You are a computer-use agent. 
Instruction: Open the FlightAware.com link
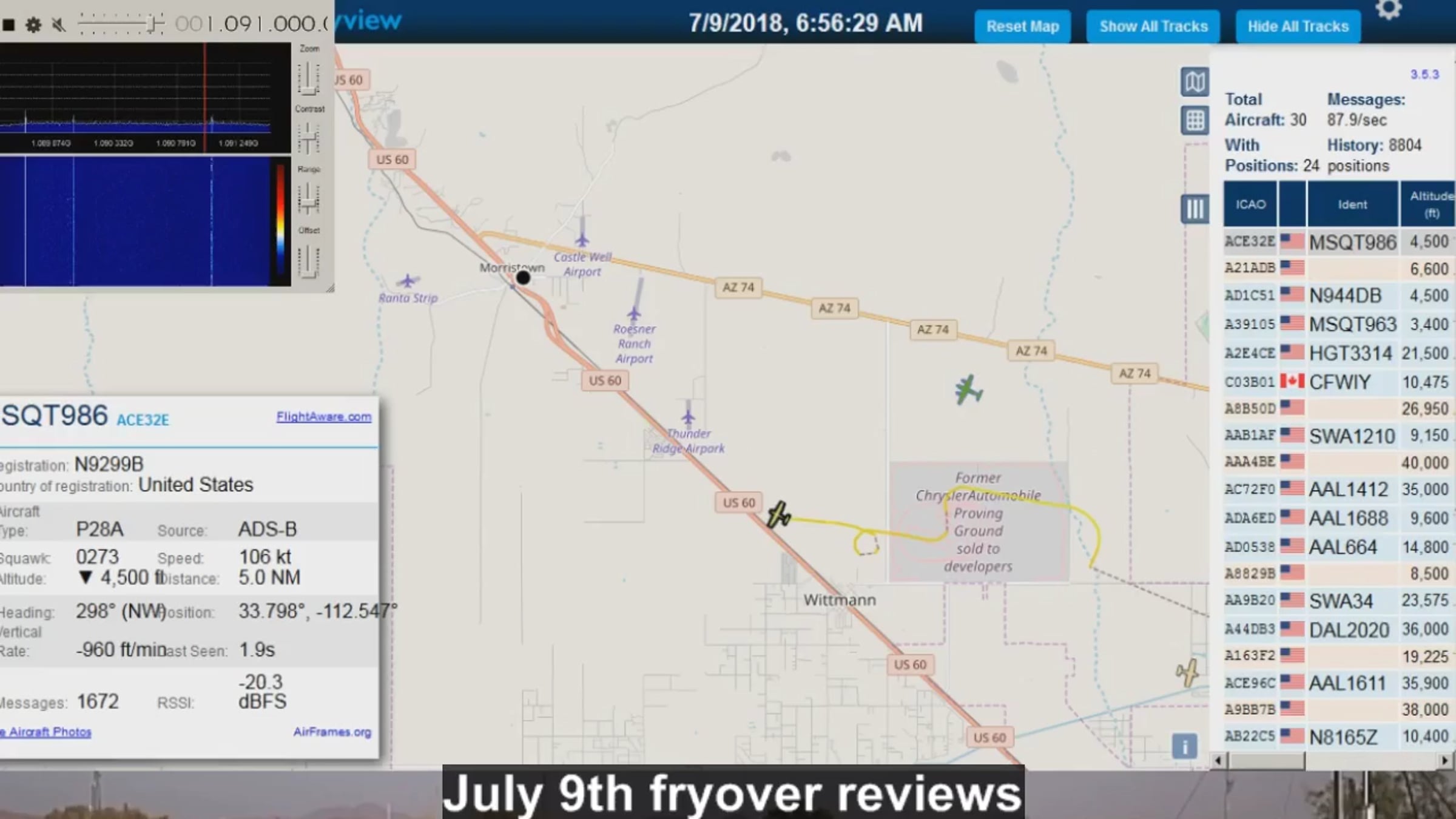(323, 417)
